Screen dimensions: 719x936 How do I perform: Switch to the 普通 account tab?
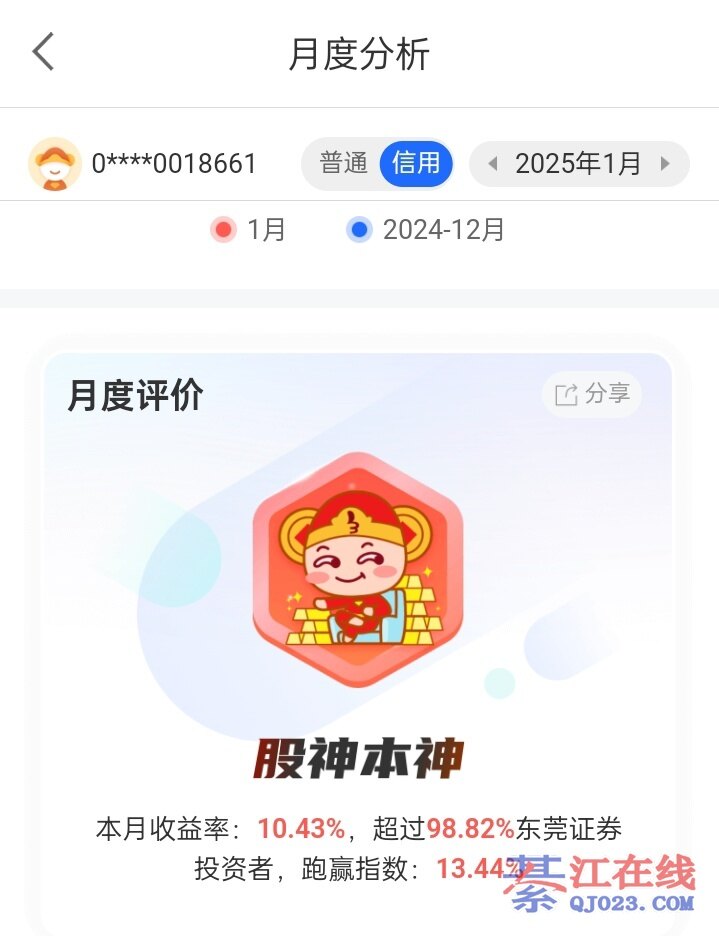[344, 164]
